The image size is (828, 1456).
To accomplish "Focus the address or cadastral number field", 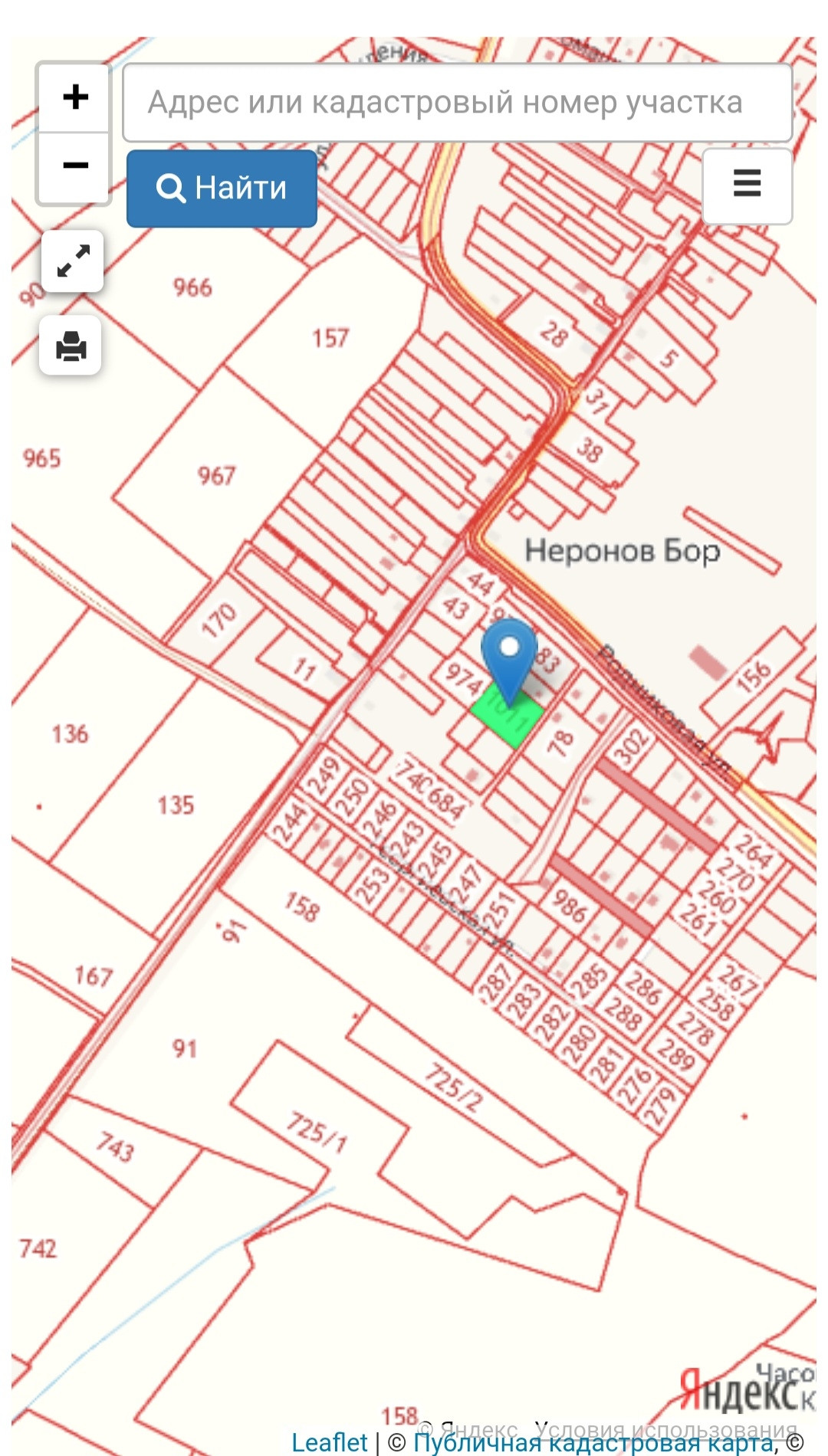I will click(x=457, y=103).
